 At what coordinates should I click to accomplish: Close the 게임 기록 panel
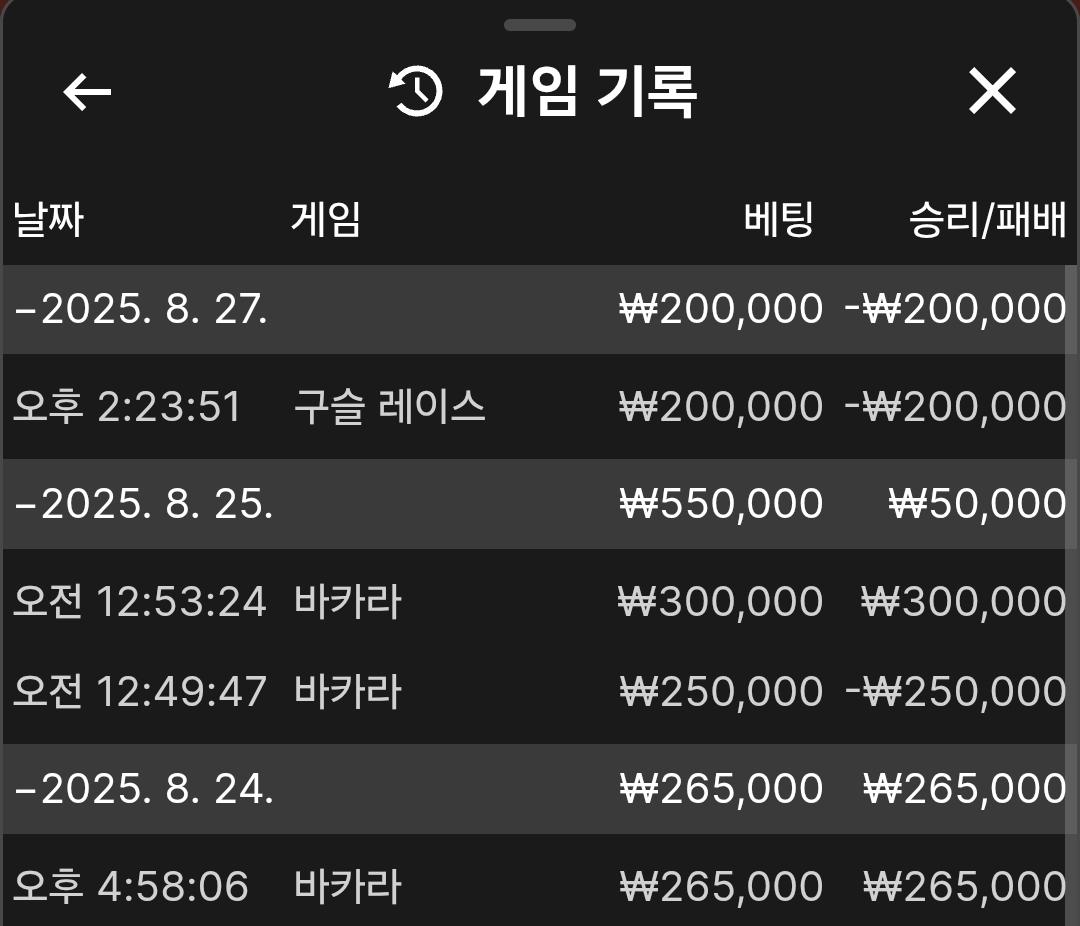click(992, 92)
